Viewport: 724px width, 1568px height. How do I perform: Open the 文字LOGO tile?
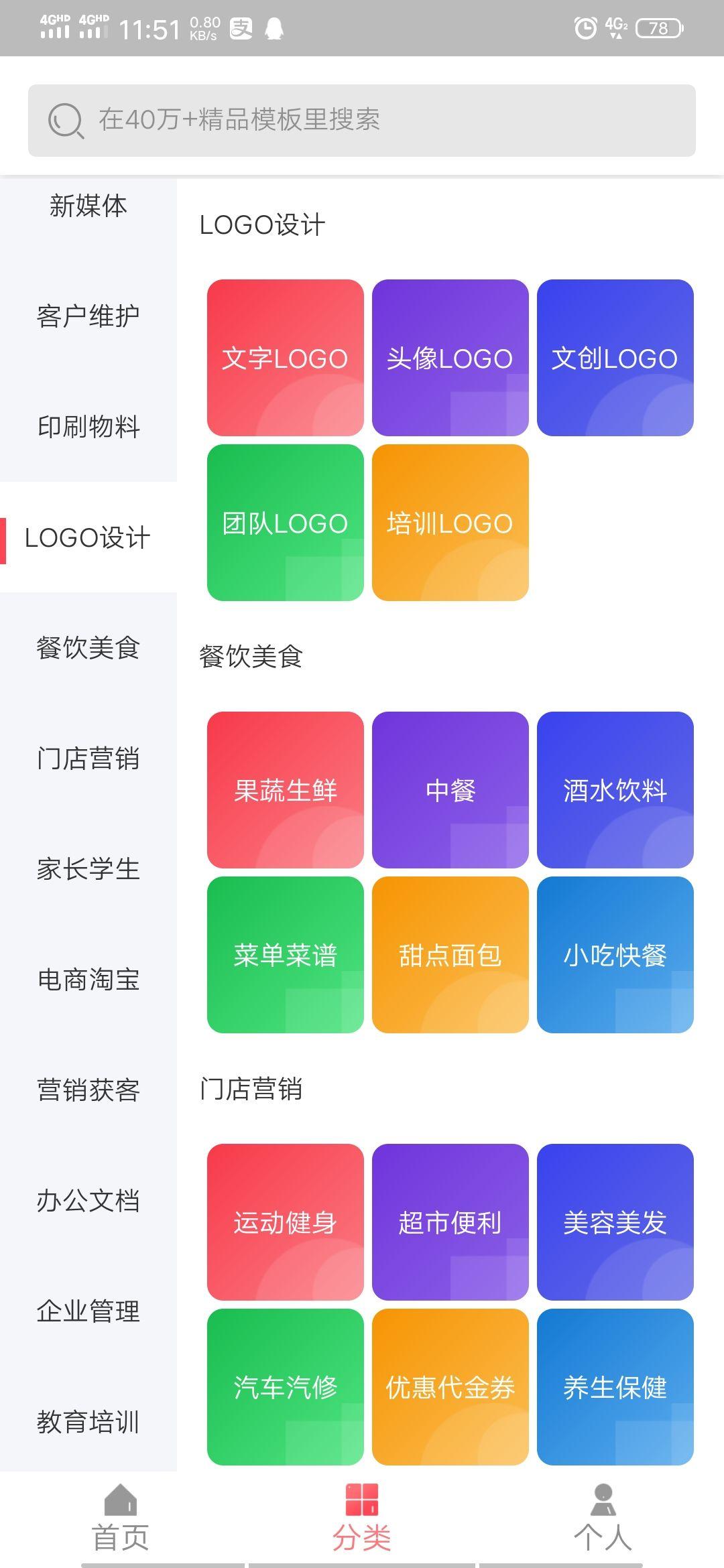pos(286,358)
